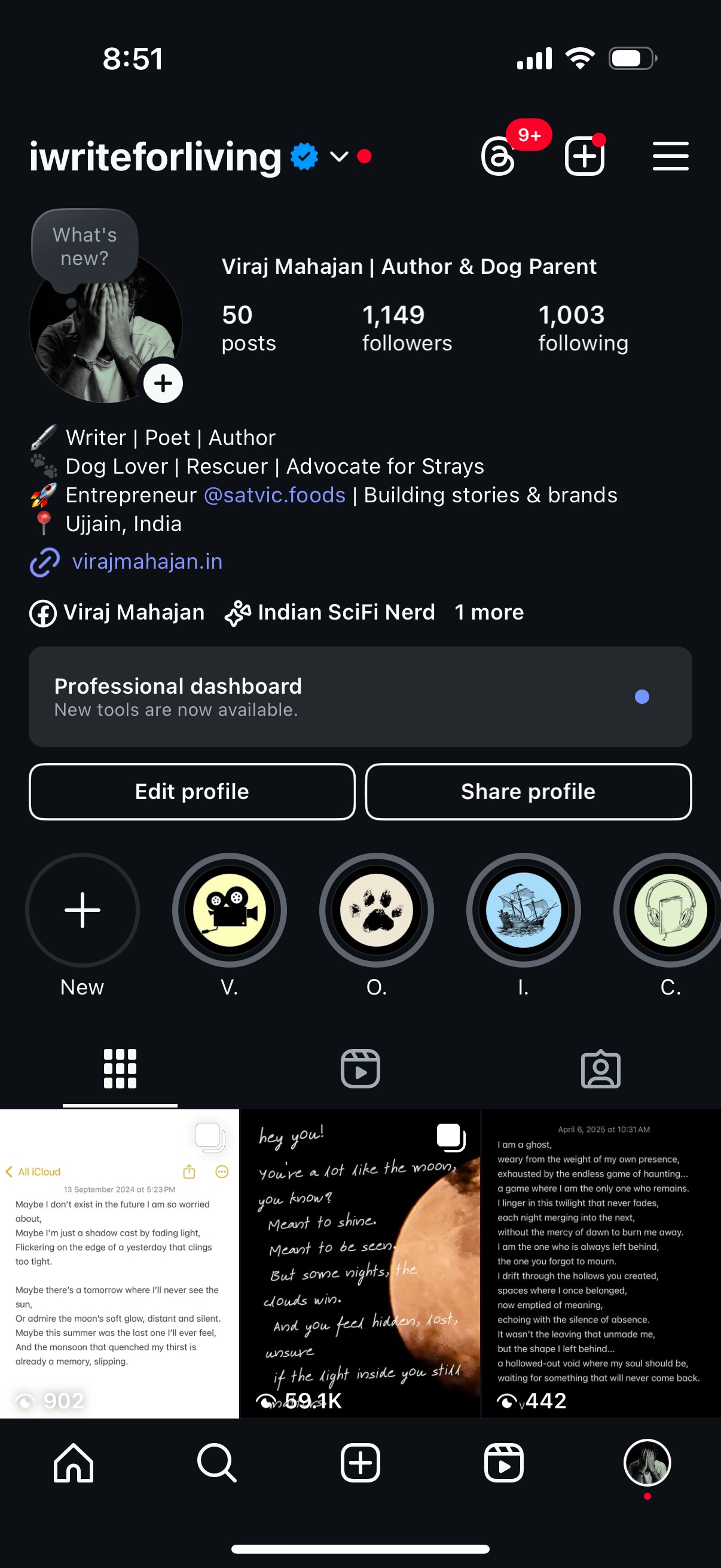View the 1,003 following list
Image resolution: width=721 pixels, height=1568 pixels.
pyautogui.click(x=582, y=328)
